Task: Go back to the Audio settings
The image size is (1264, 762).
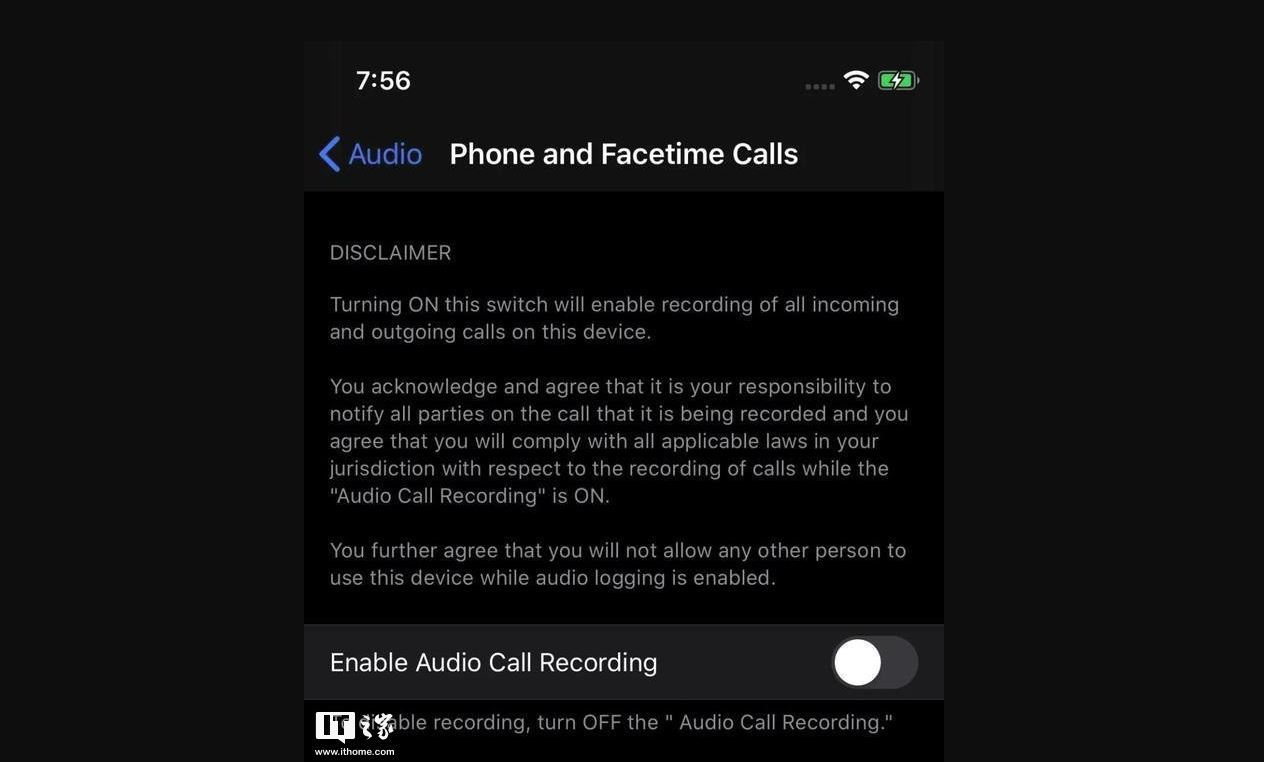Action: click(370, 154)
